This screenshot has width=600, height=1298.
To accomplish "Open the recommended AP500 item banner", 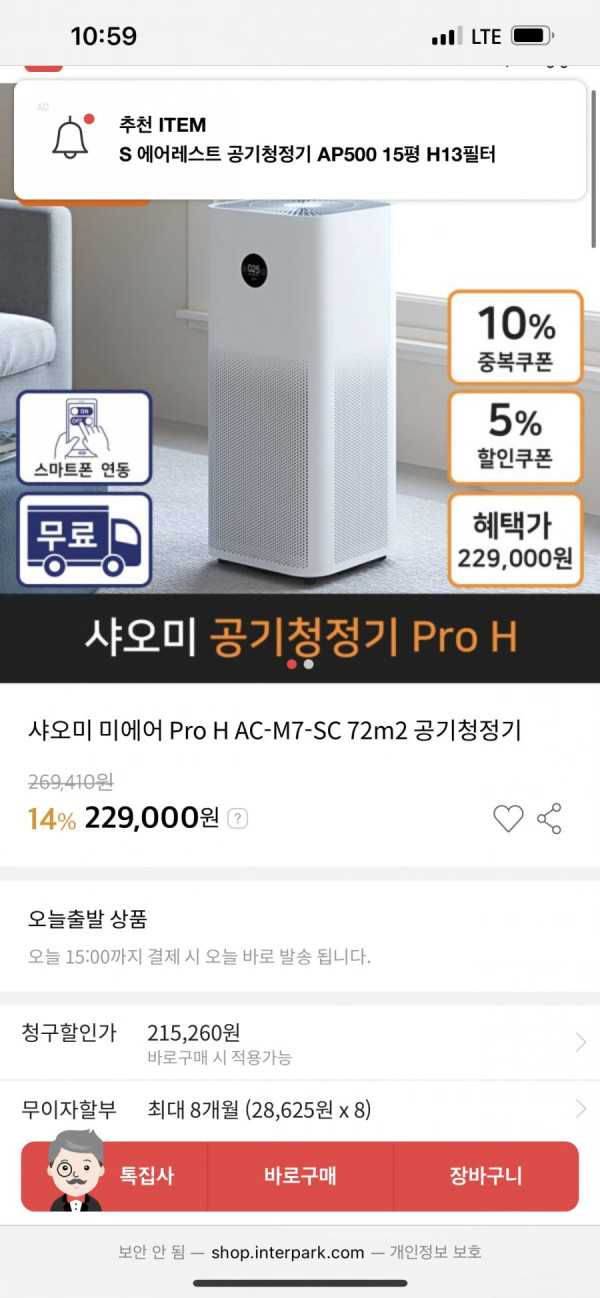I will 300,140.
